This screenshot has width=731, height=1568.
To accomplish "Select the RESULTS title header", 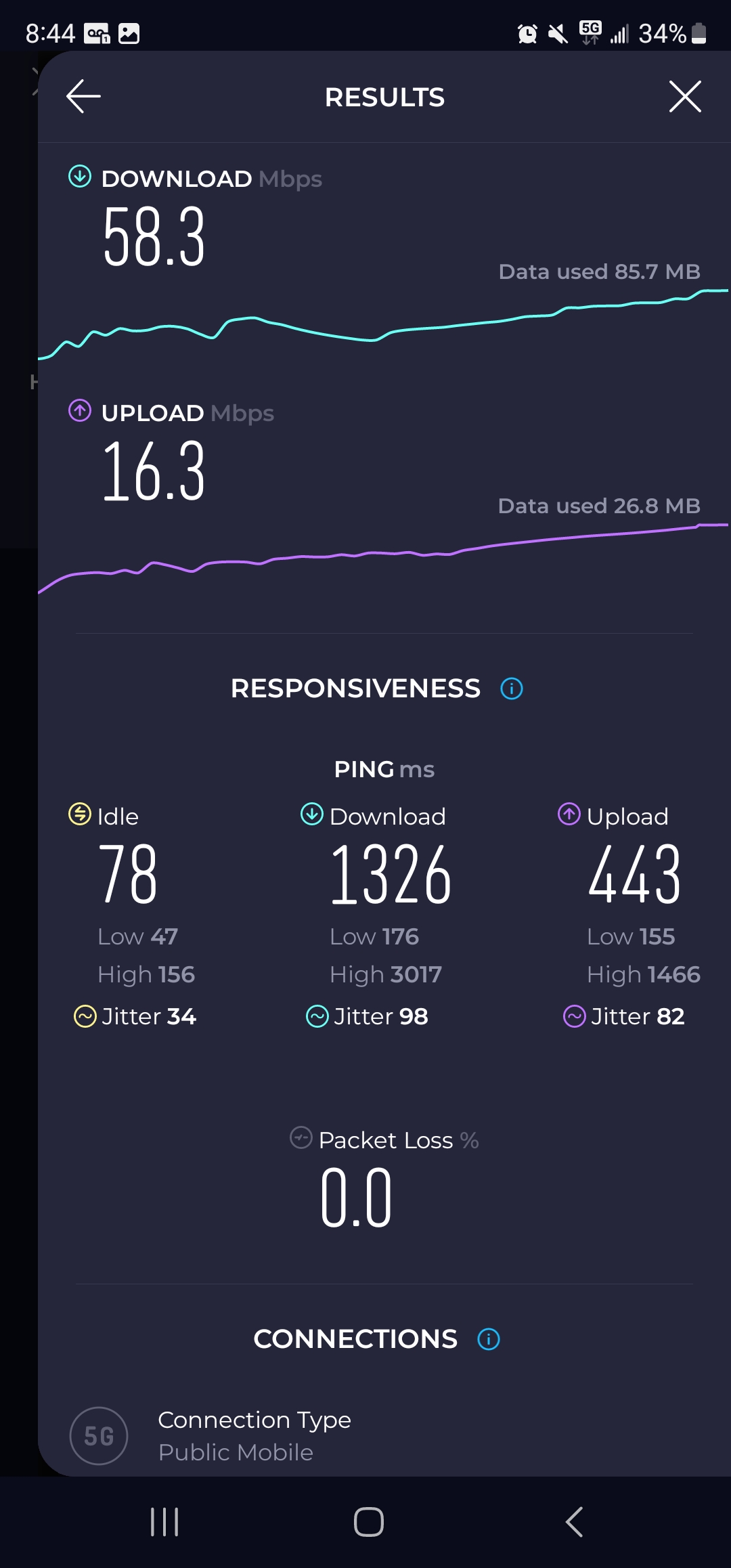I will 384,97.
